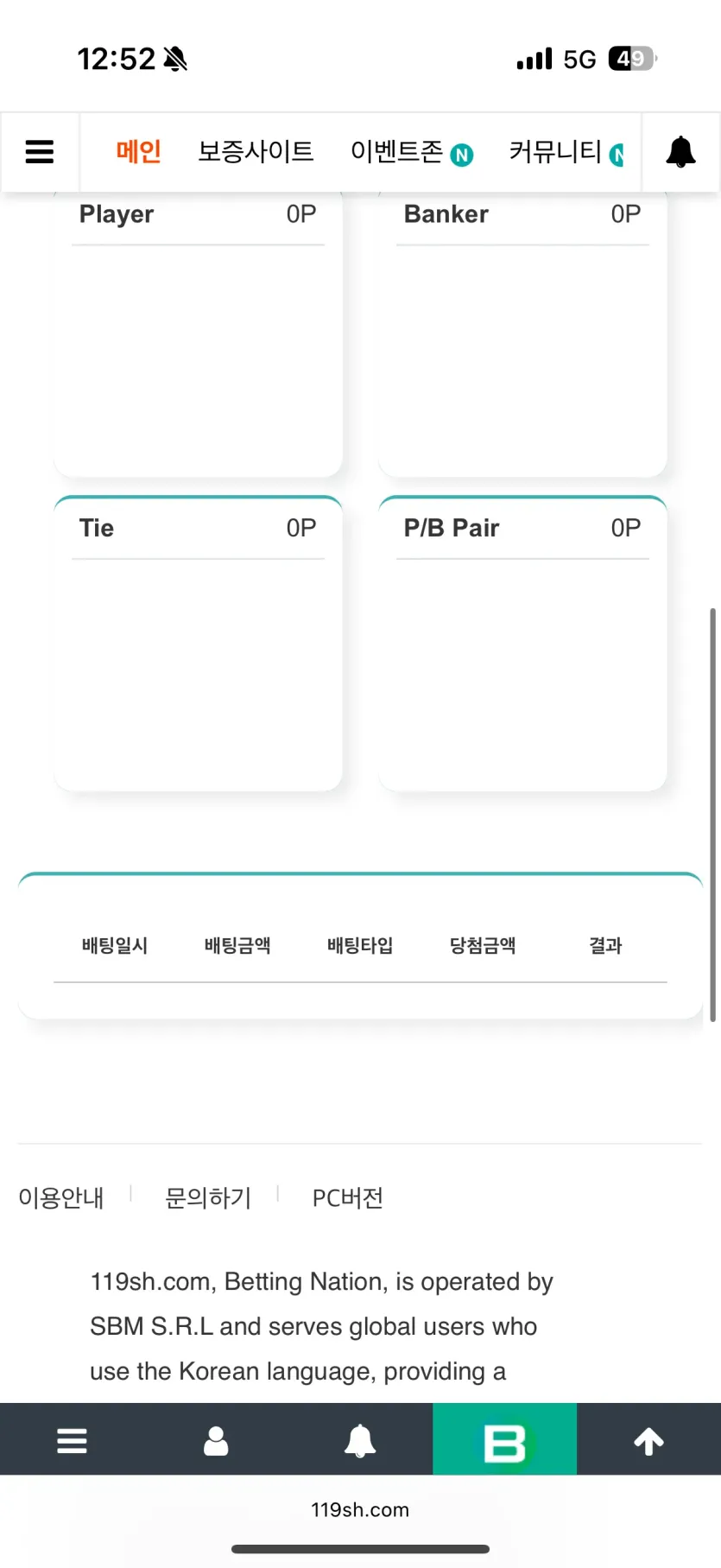This screenshot has height=1568, width=721.
Task: Jump to top with the up arrow
Action: click(648, 1440)
